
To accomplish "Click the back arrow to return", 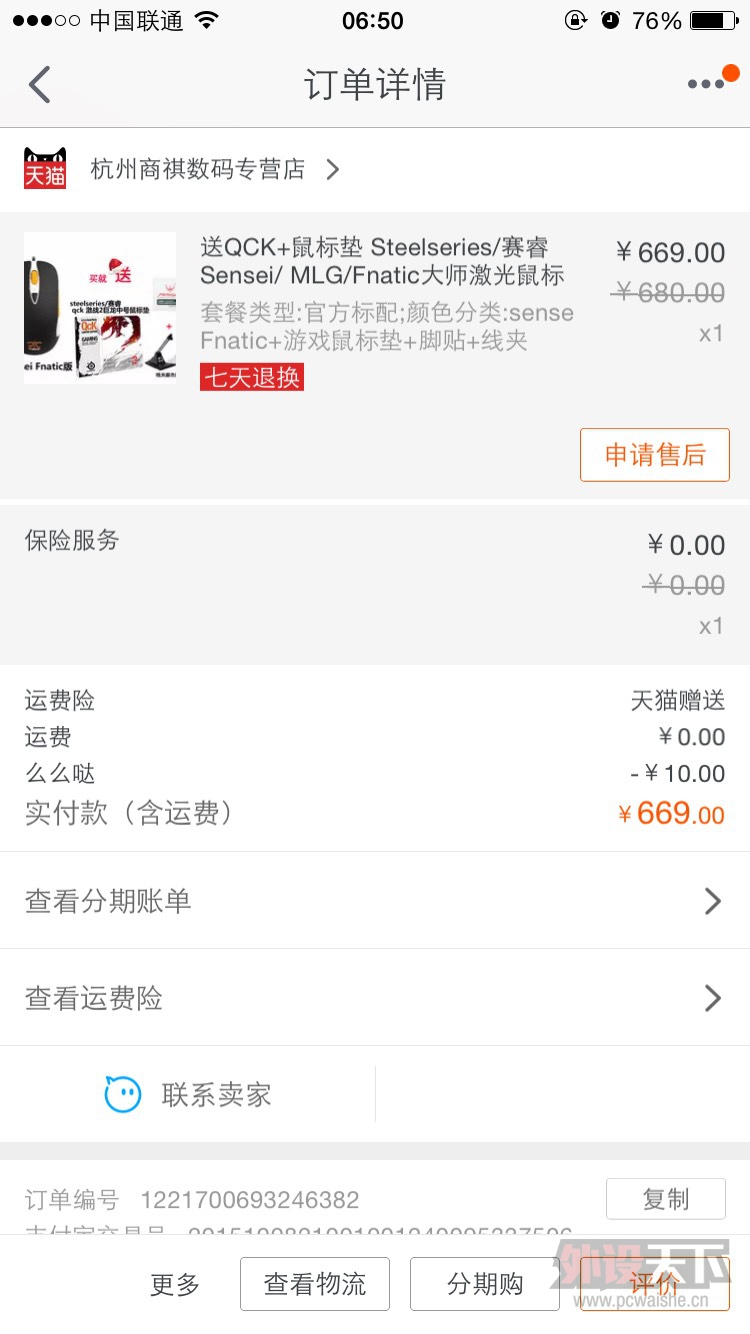I will [x=38, y=84].
